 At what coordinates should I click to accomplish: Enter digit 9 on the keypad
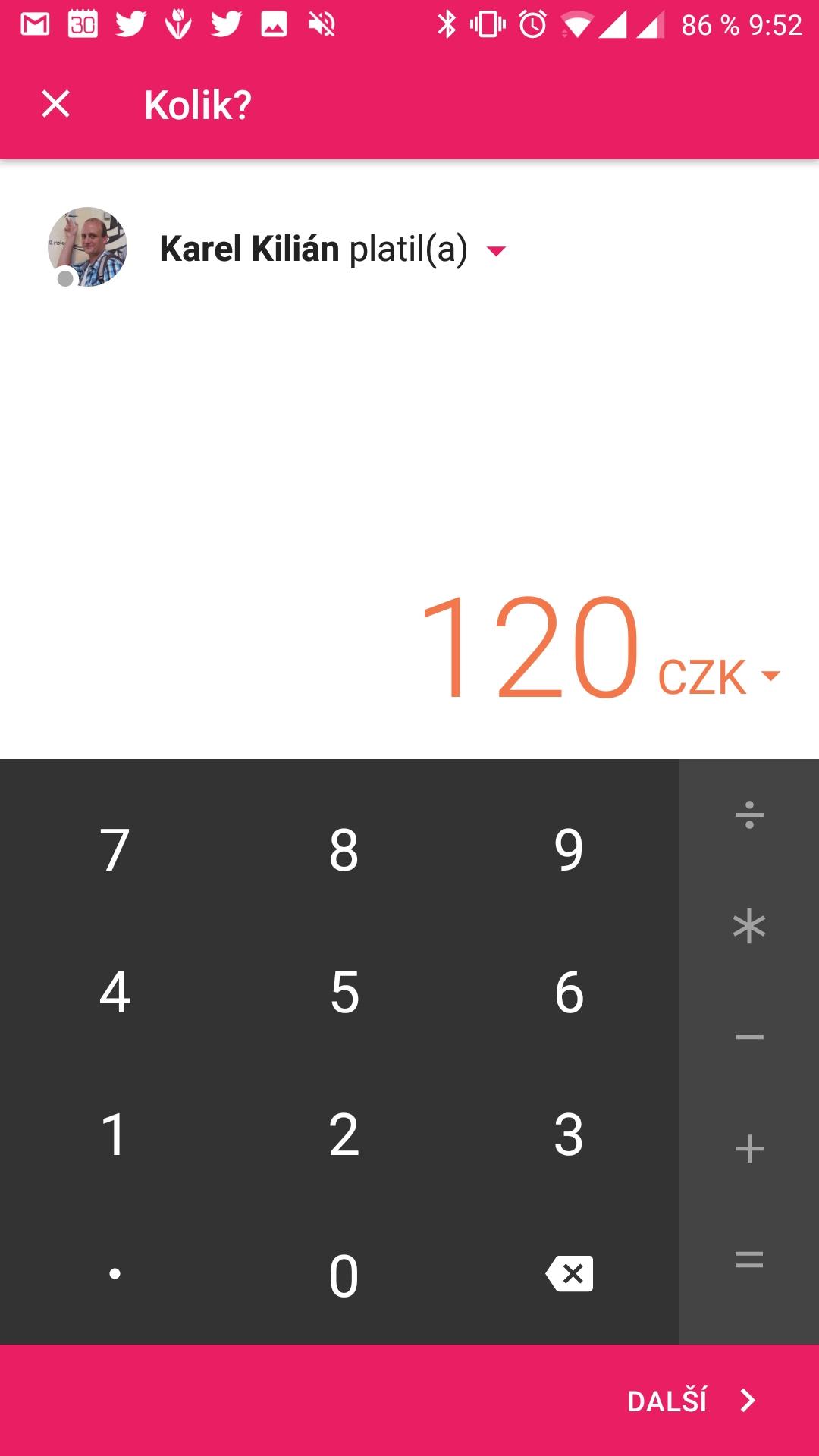click(x=569, y=849)
